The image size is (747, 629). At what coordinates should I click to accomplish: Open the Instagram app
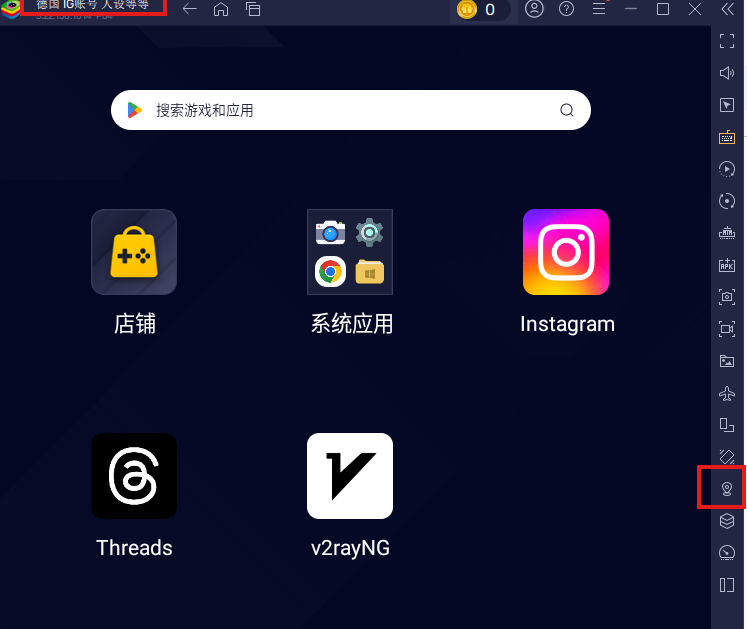(566, 252)
